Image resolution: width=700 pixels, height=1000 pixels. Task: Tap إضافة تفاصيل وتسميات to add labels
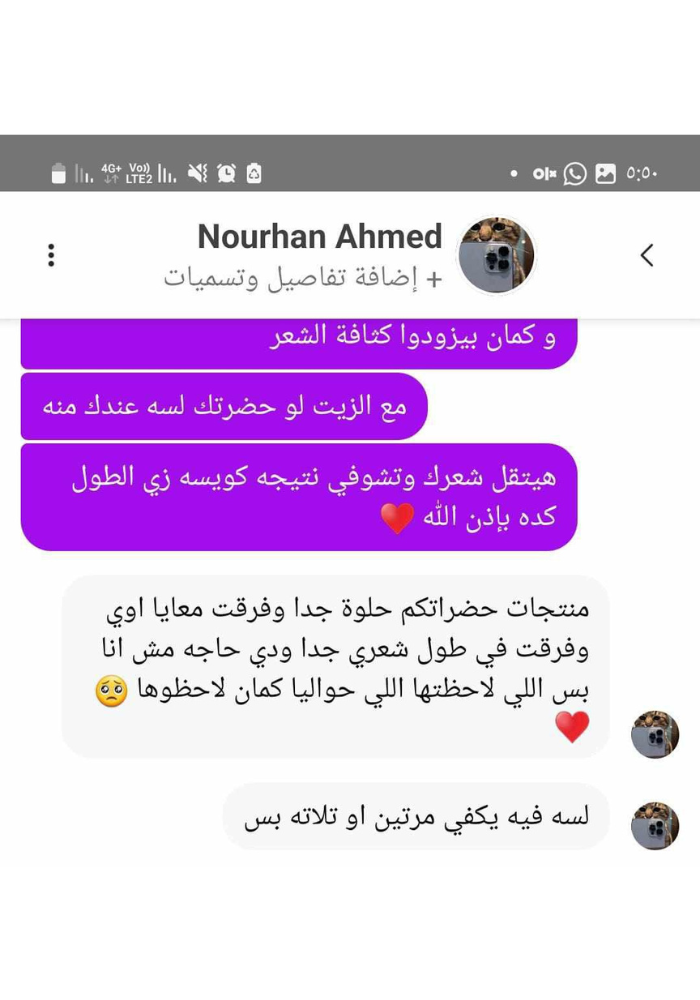point(303,278)
